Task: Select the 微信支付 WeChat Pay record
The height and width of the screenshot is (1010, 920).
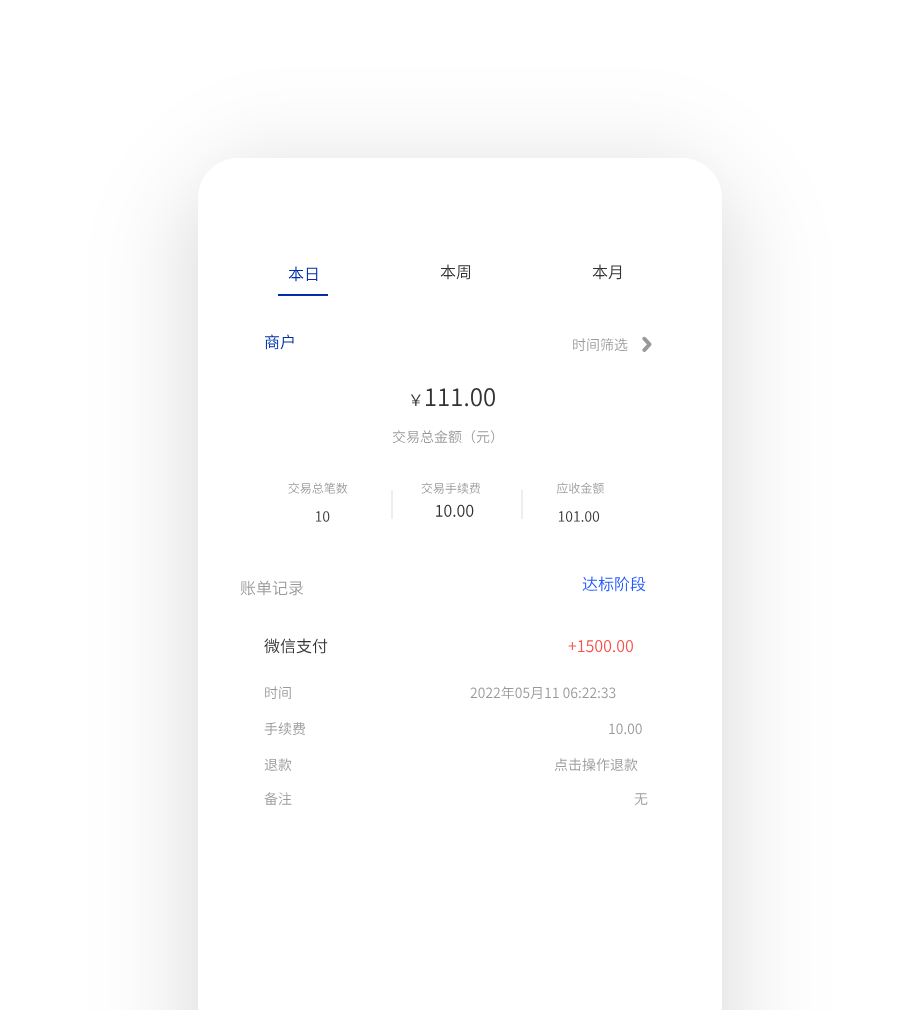Action: click(x=294, y=646)
